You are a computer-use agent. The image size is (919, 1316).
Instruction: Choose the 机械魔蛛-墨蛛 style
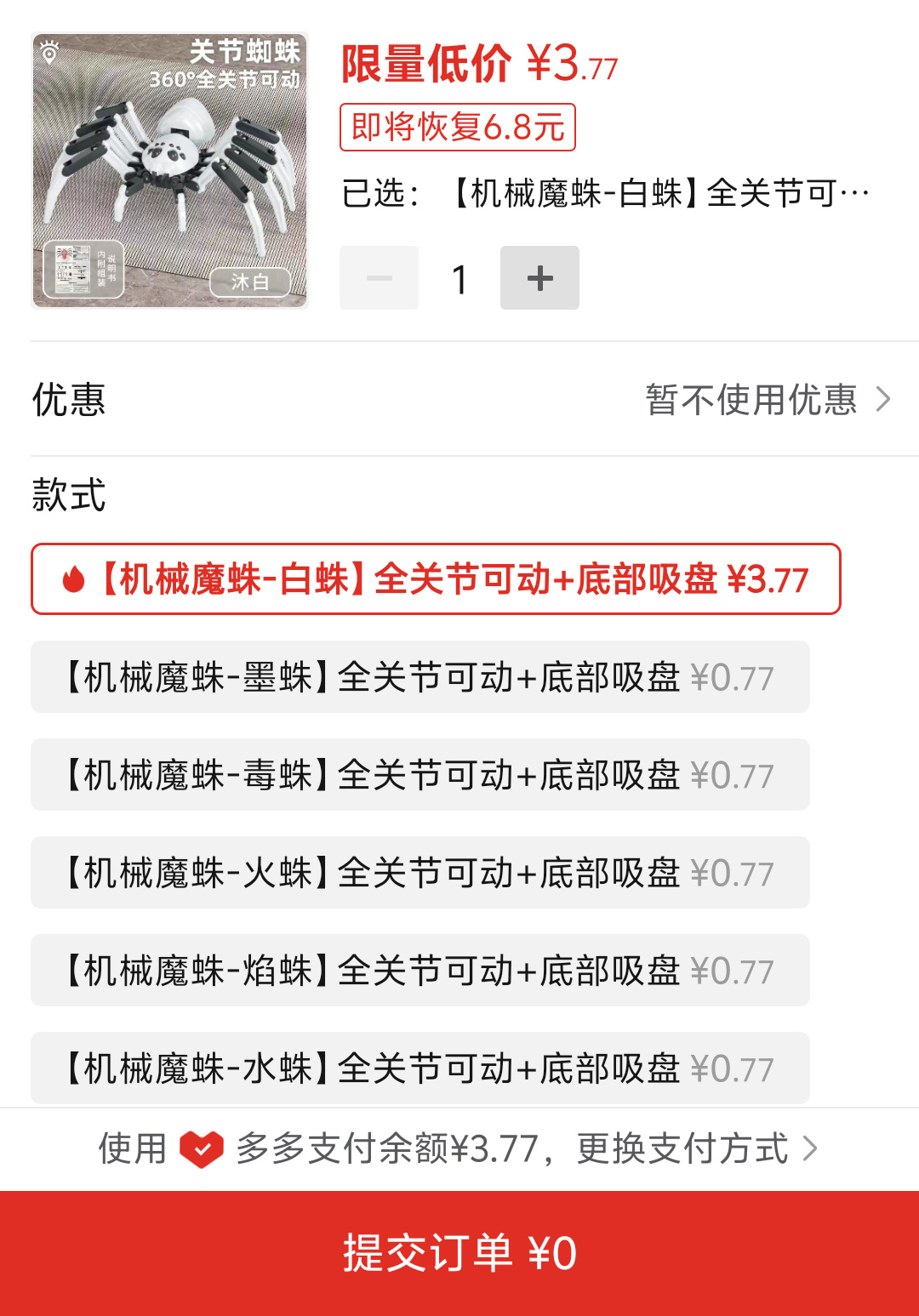coord(420,677)
